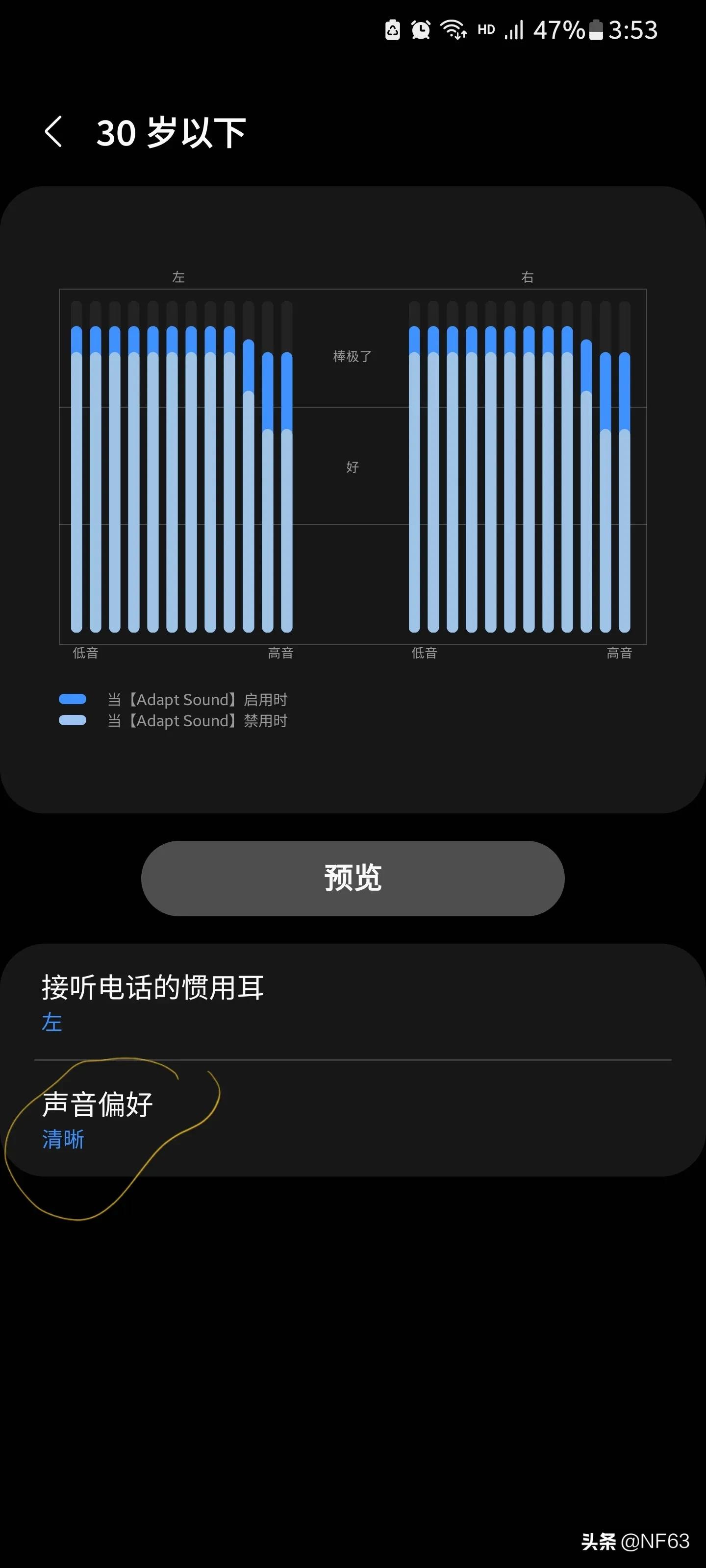
Task: Select the 当【Adapt Sound】启用时 legend marker
Action: [74, 699]
